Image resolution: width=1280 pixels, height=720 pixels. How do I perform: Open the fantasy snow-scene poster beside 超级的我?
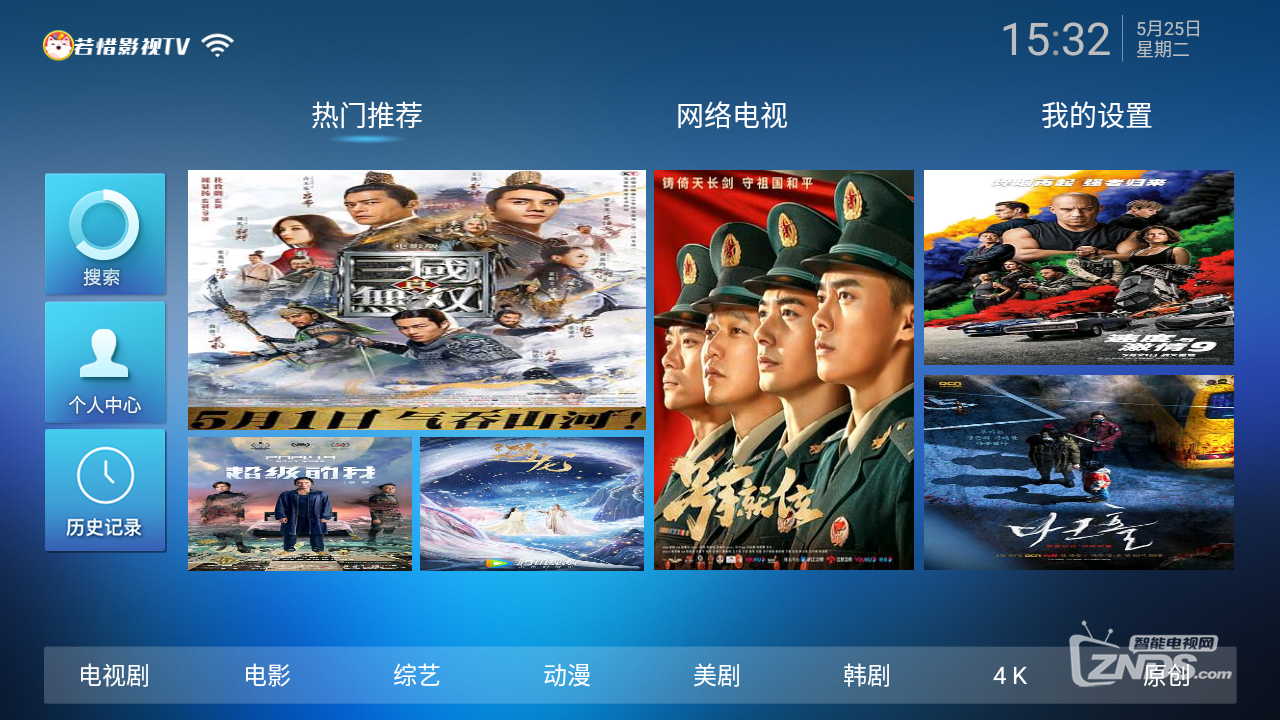point(532,504)
